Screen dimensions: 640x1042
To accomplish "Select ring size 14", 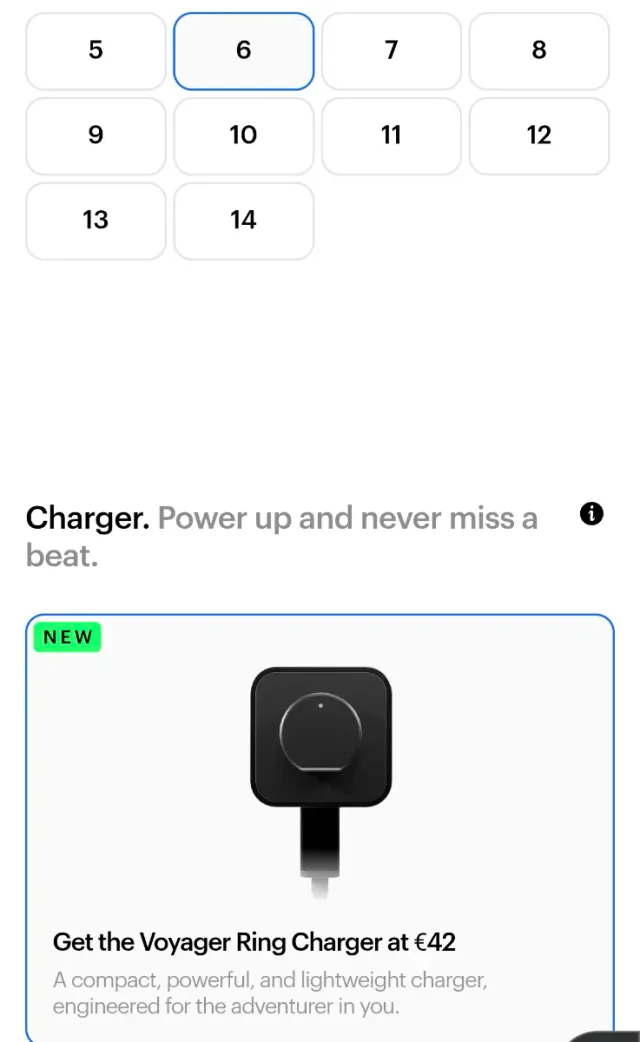I will [x=244, y=220].
